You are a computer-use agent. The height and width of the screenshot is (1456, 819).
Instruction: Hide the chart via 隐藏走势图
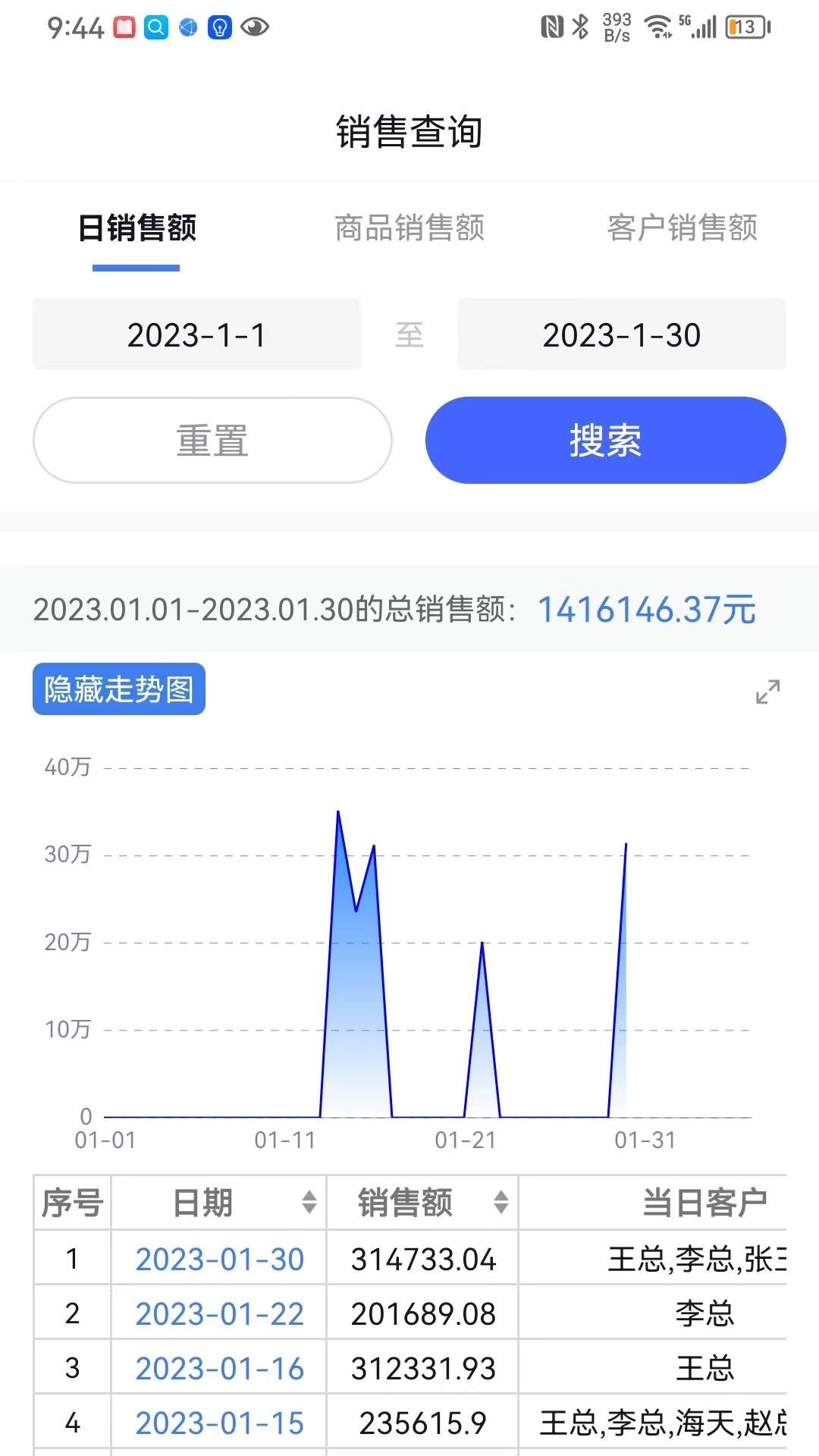point(119,689)
